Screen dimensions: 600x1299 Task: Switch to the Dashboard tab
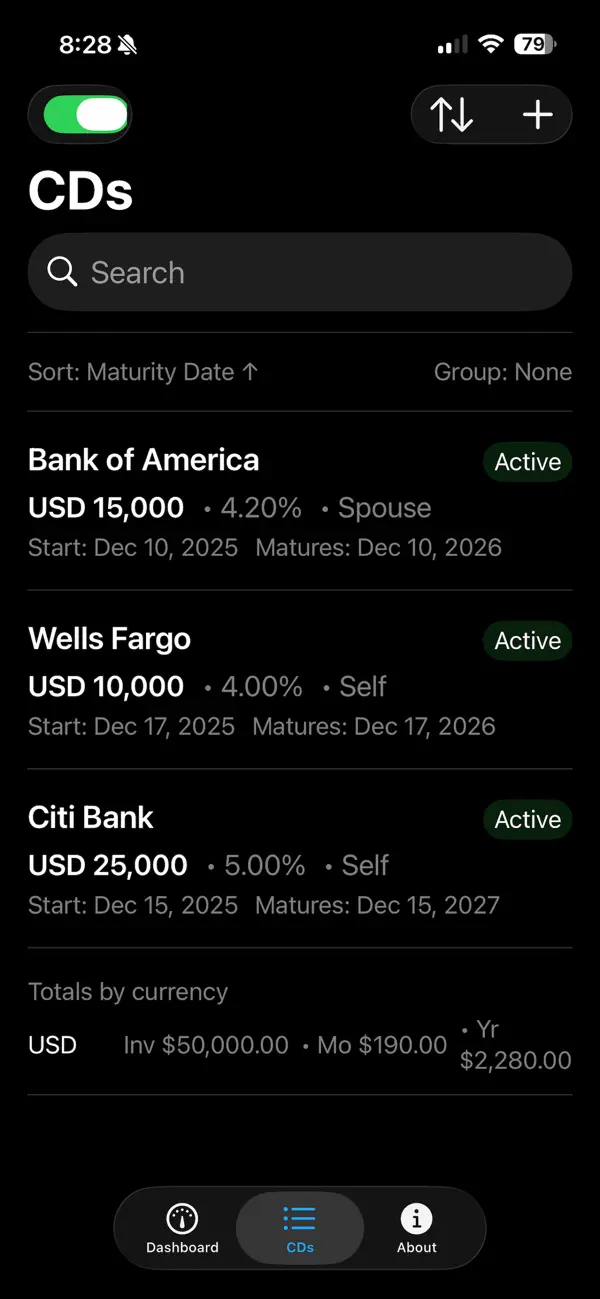click(x=182, y=1229)
